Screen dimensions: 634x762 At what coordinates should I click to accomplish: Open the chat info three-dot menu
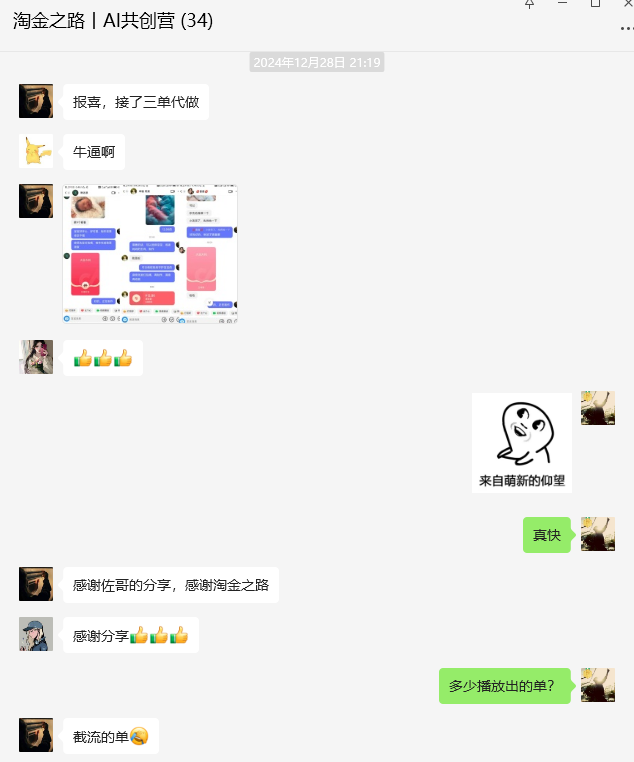click(x=626, y=29)
